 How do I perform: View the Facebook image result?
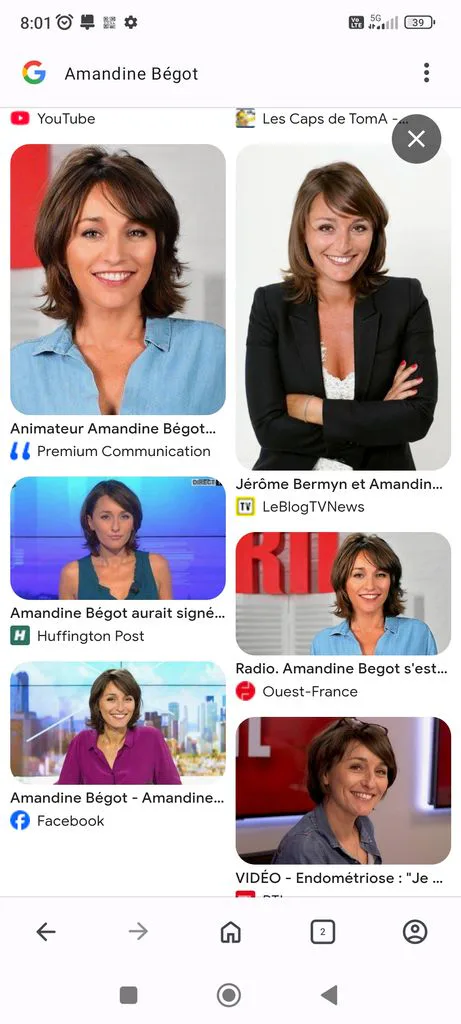(x=118, y=723)
